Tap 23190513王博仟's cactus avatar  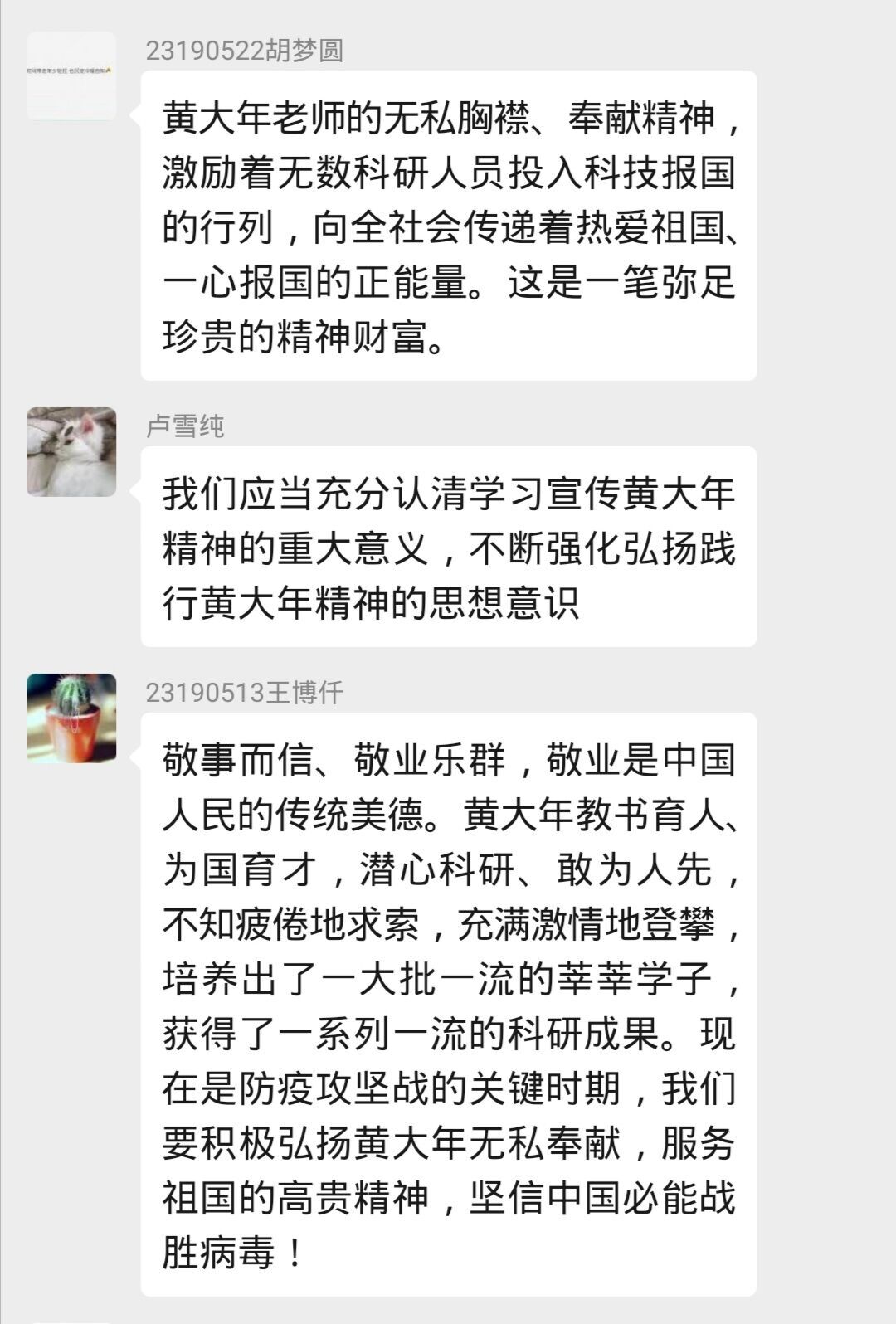(x=71, y=718)
